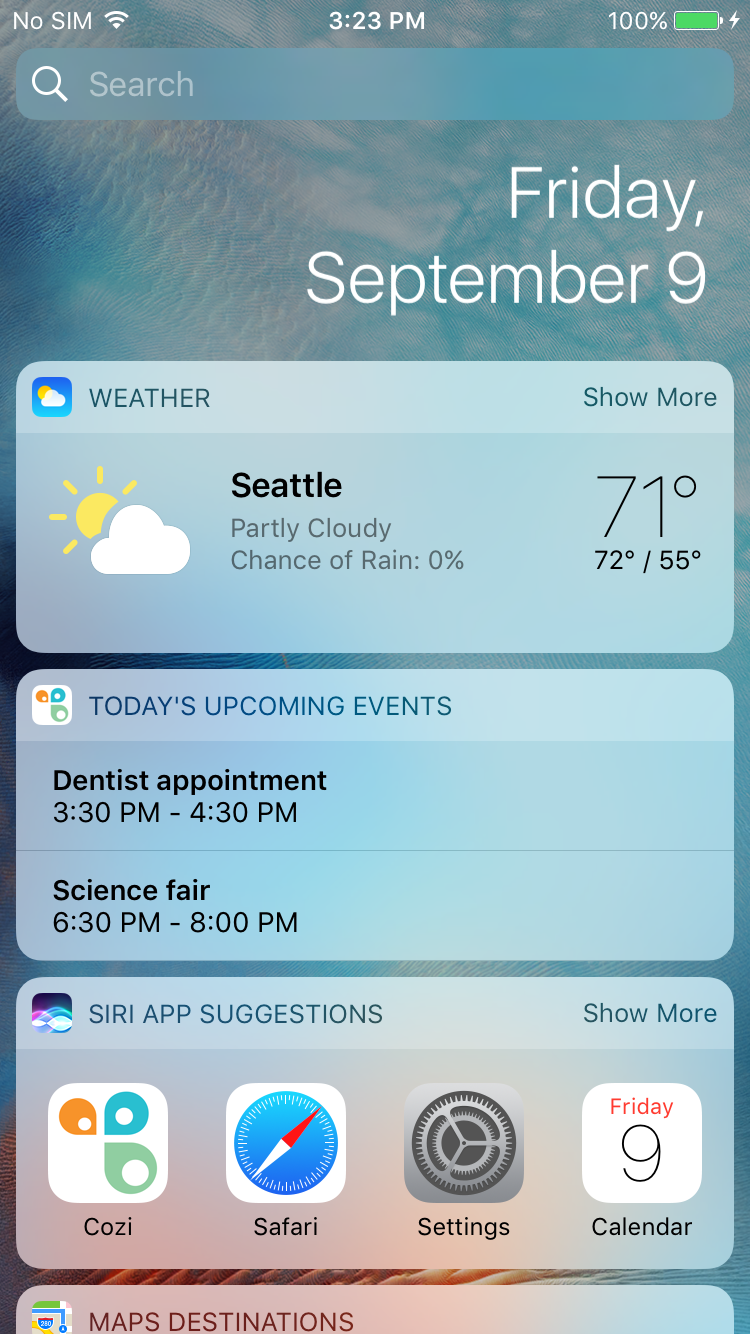Open the Dentist appointment event
The width and height of the screenshot is (750, 1334).
[375, 796]
